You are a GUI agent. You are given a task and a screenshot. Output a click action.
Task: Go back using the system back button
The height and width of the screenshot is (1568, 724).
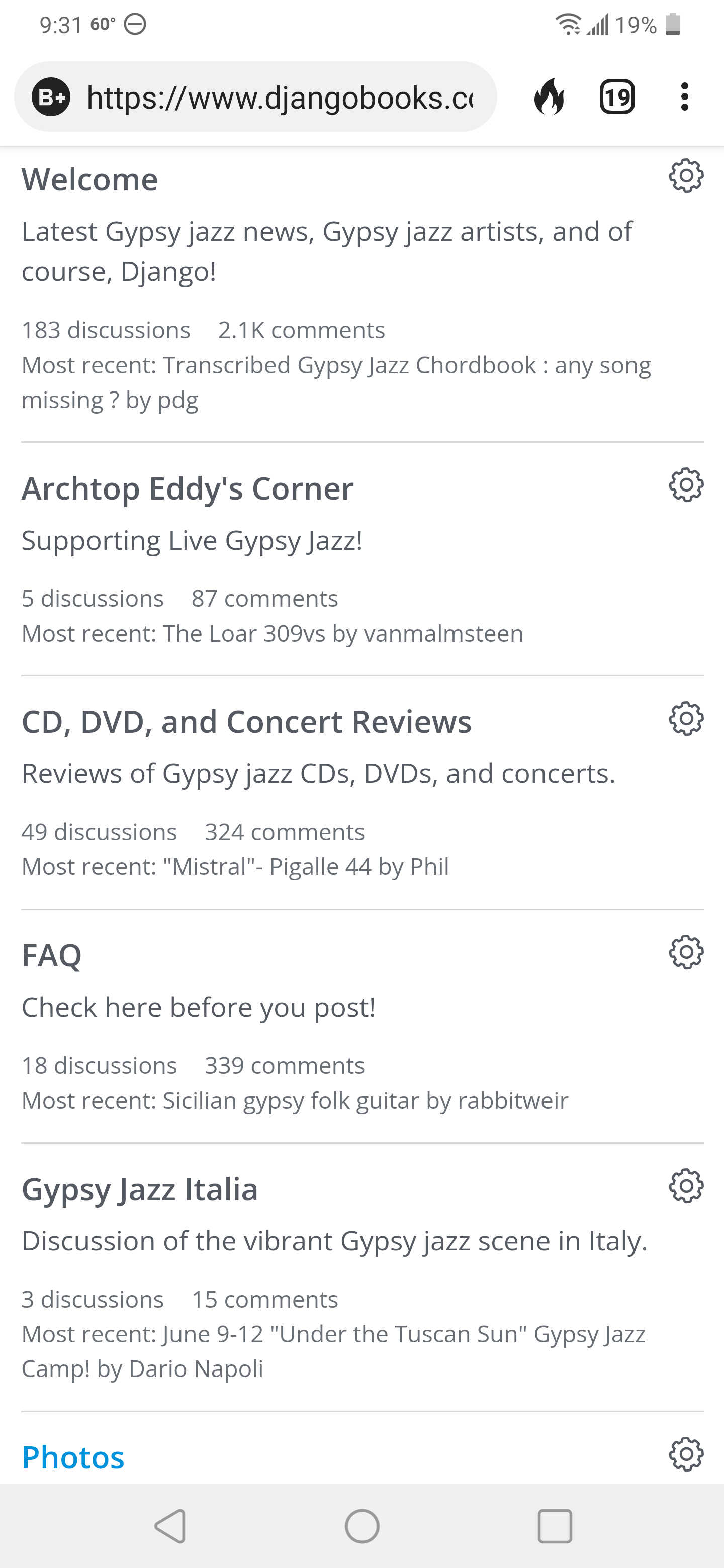(x=170, y=1526)
